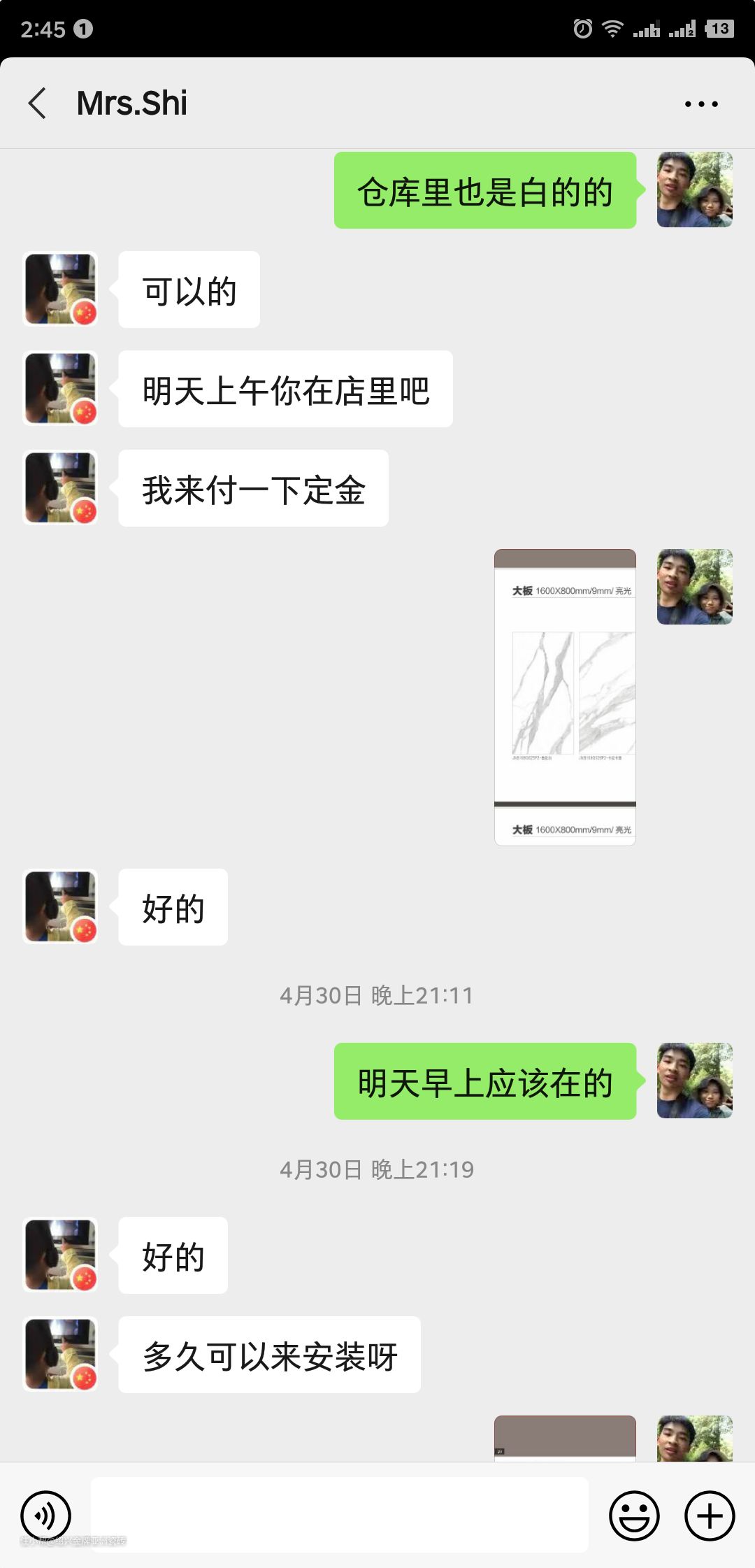Screen dimensions: 755x1568
Task: Focus the message text field
Action: (339, 1514)
